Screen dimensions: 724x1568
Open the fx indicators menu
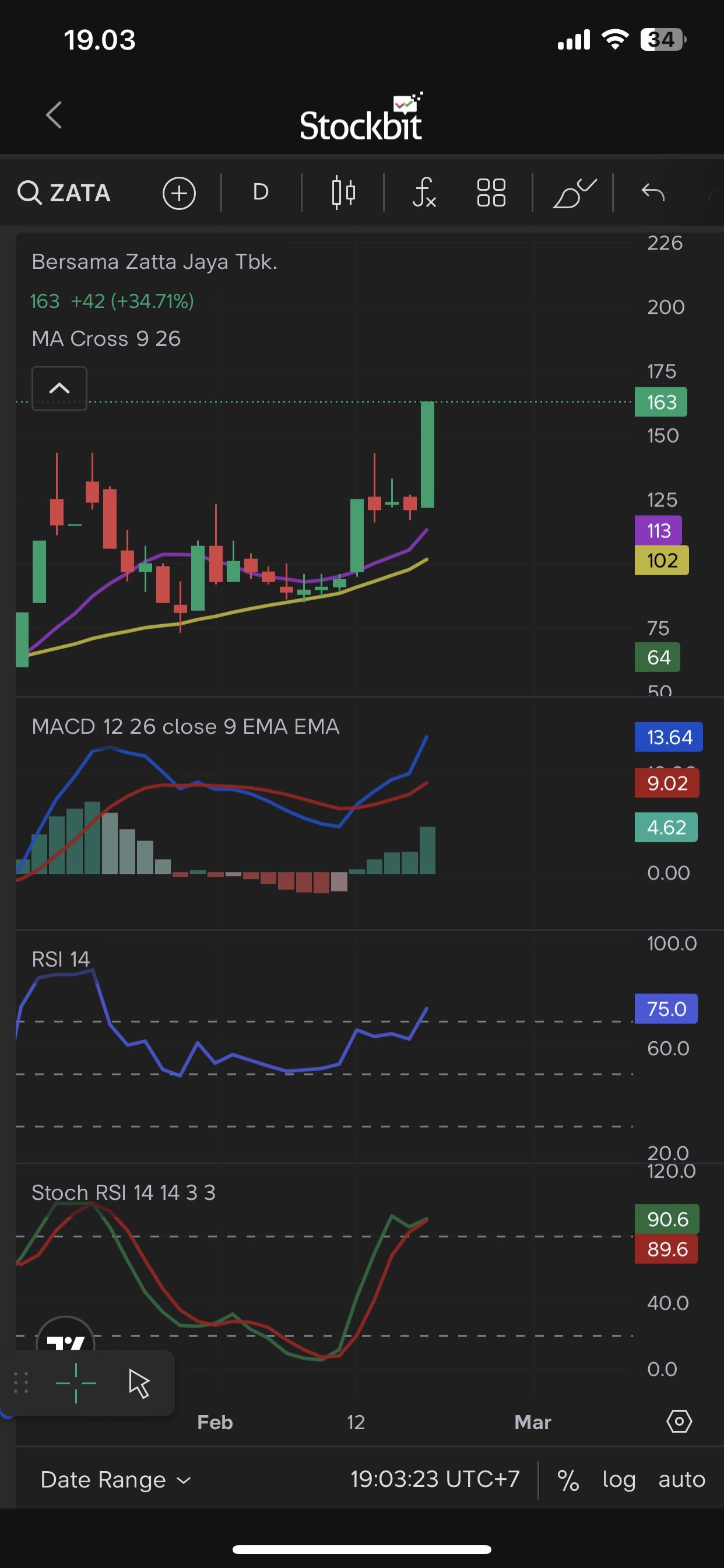click(424, 193)
